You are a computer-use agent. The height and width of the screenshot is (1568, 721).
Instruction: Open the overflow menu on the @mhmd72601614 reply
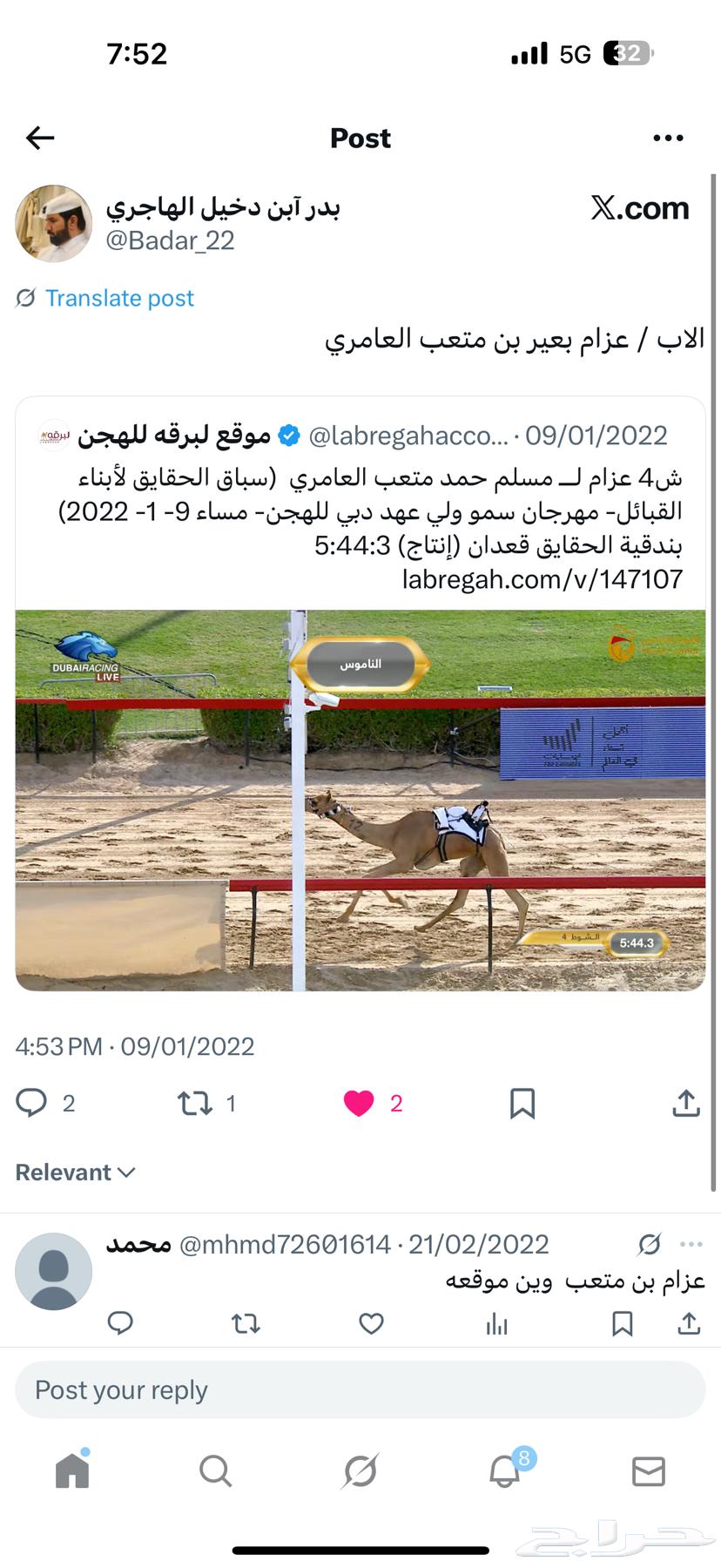691,1244
